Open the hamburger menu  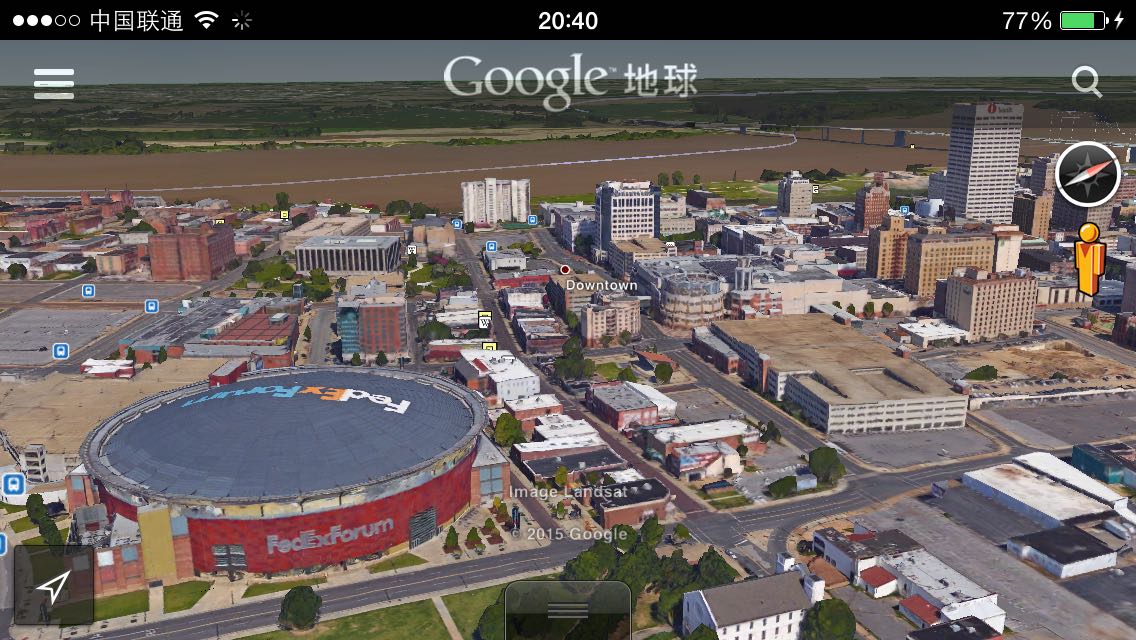[x=54, y=83]
